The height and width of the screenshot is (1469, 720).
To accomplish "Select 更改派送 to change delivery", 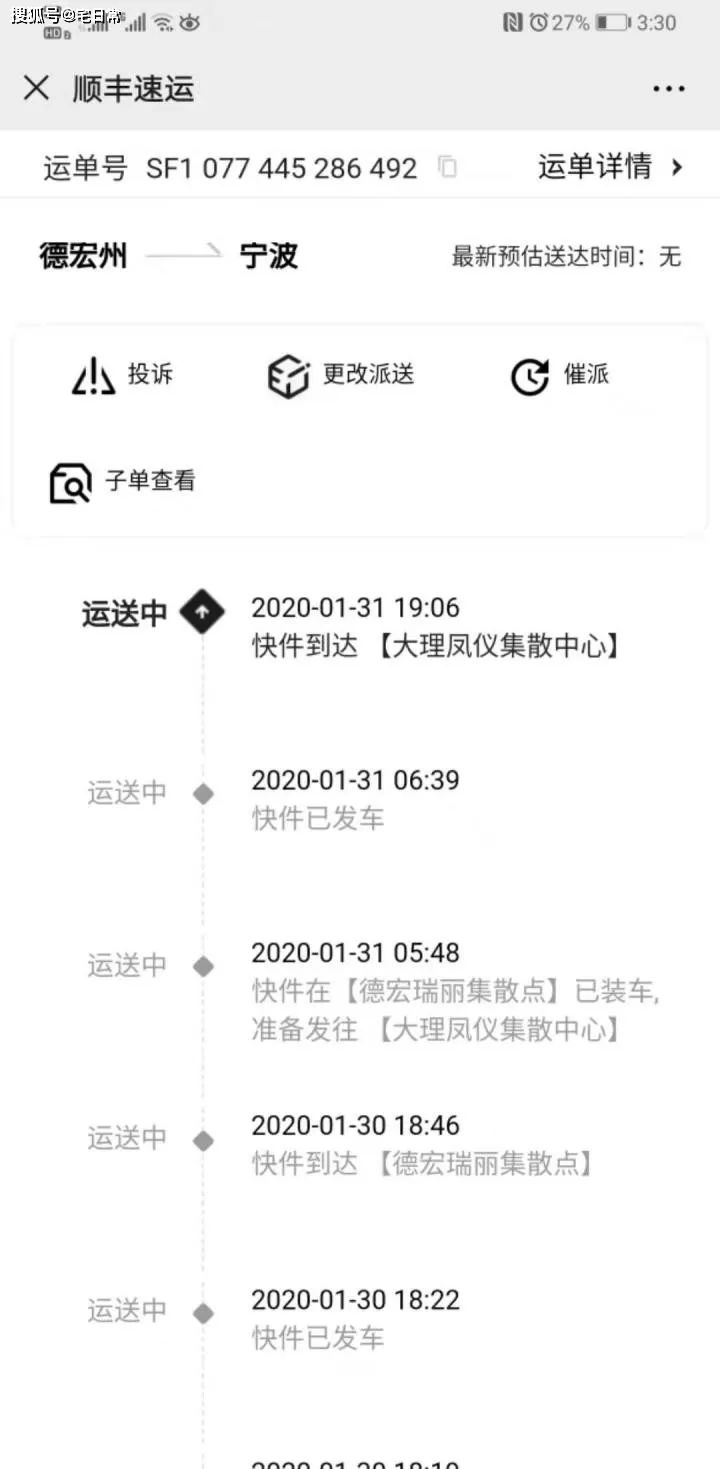I will click(x=341, y=376).
